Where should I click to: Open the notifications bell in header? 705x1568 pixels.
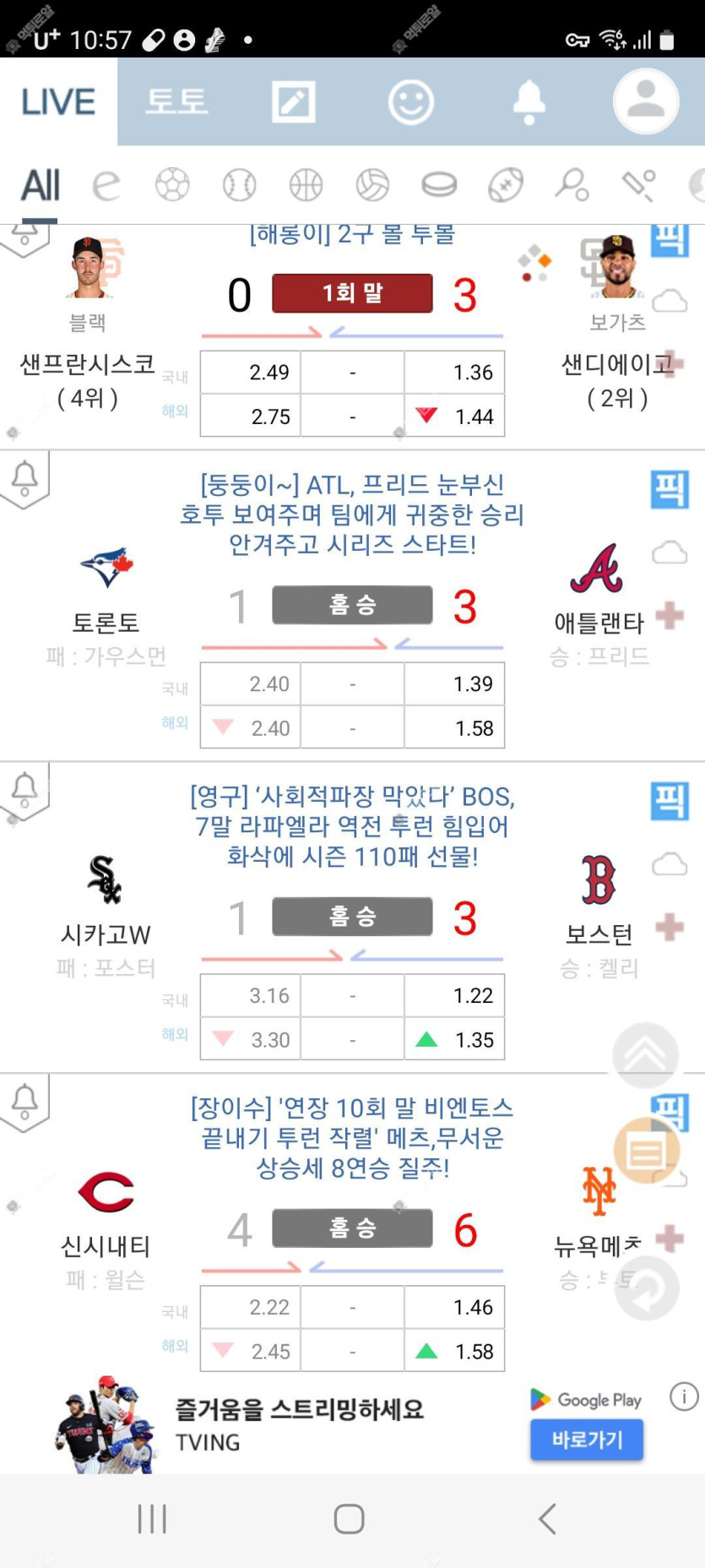[x=529, y=102]
